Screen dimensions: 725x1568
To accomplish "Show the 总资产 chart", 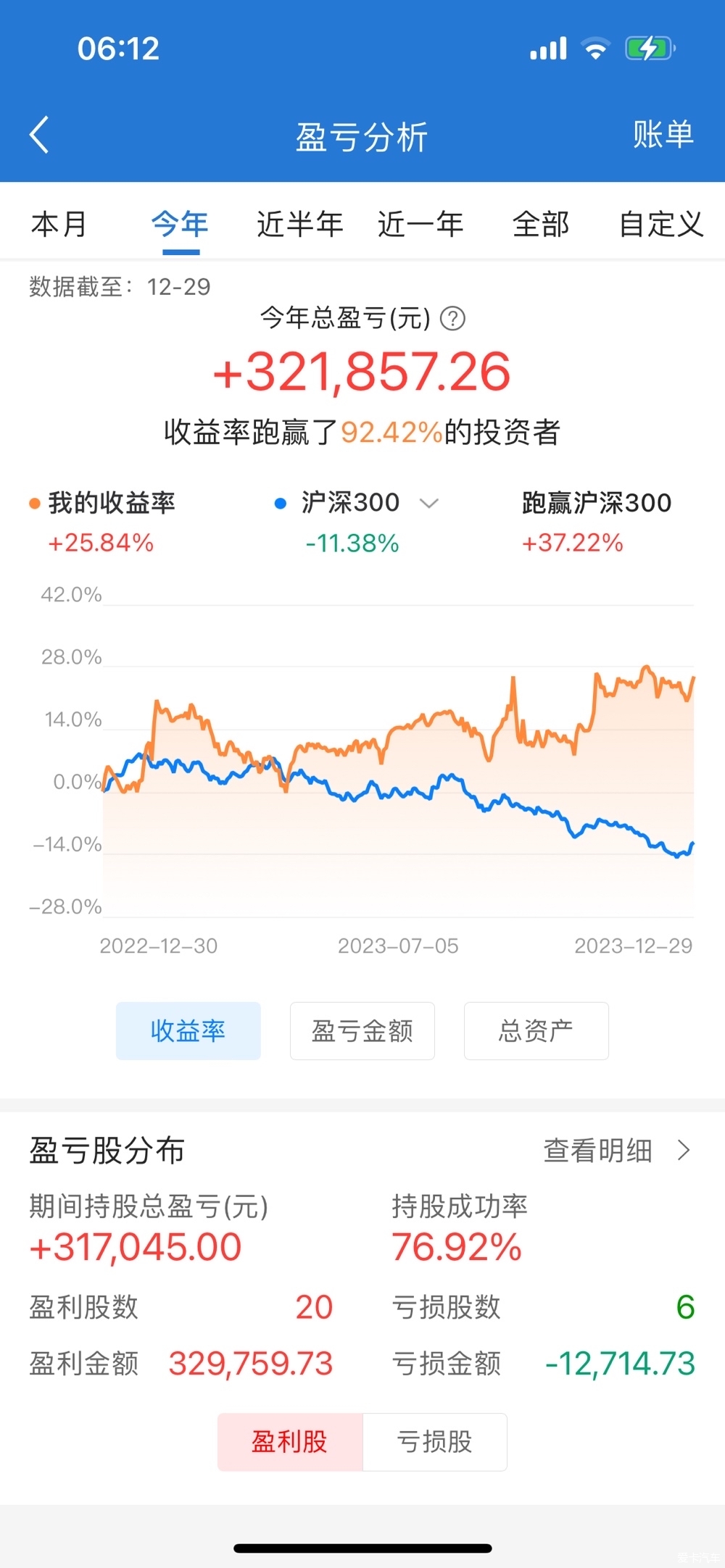I will pyautogui.click(x=536, y=1031).
